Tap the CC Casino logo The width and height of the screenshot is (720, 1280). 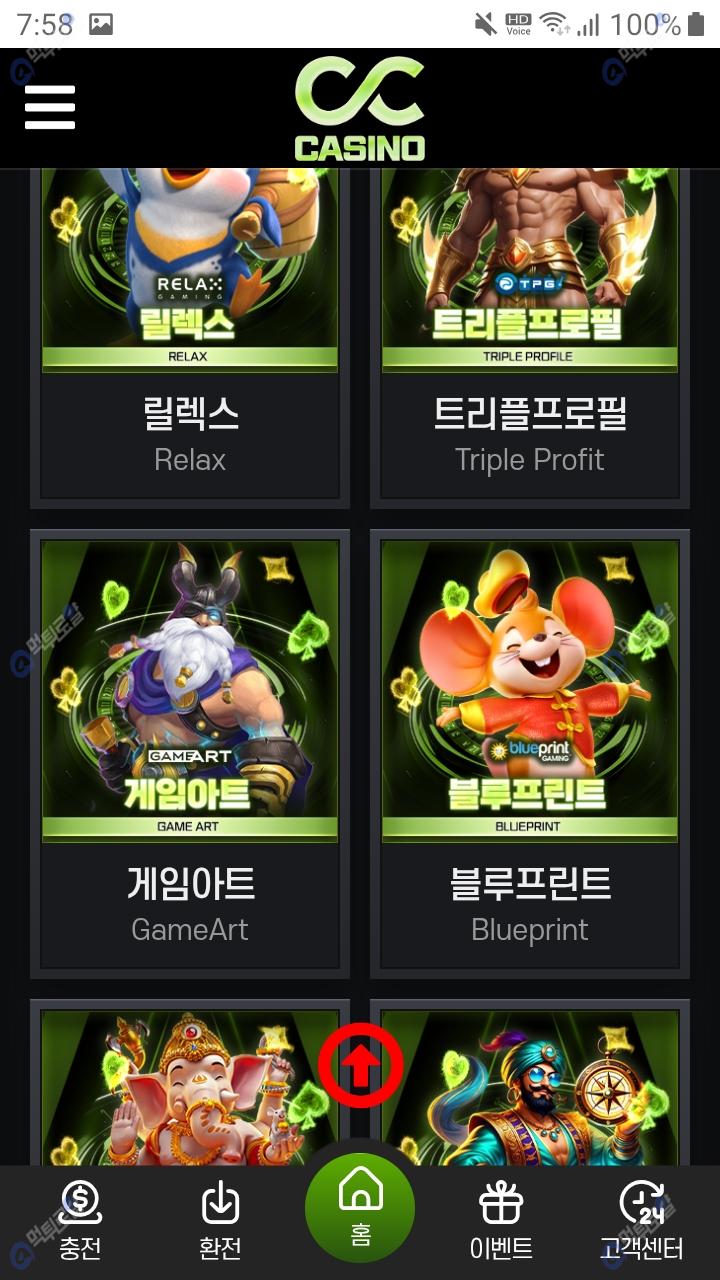pyautogui.click(x=360, y=109)
